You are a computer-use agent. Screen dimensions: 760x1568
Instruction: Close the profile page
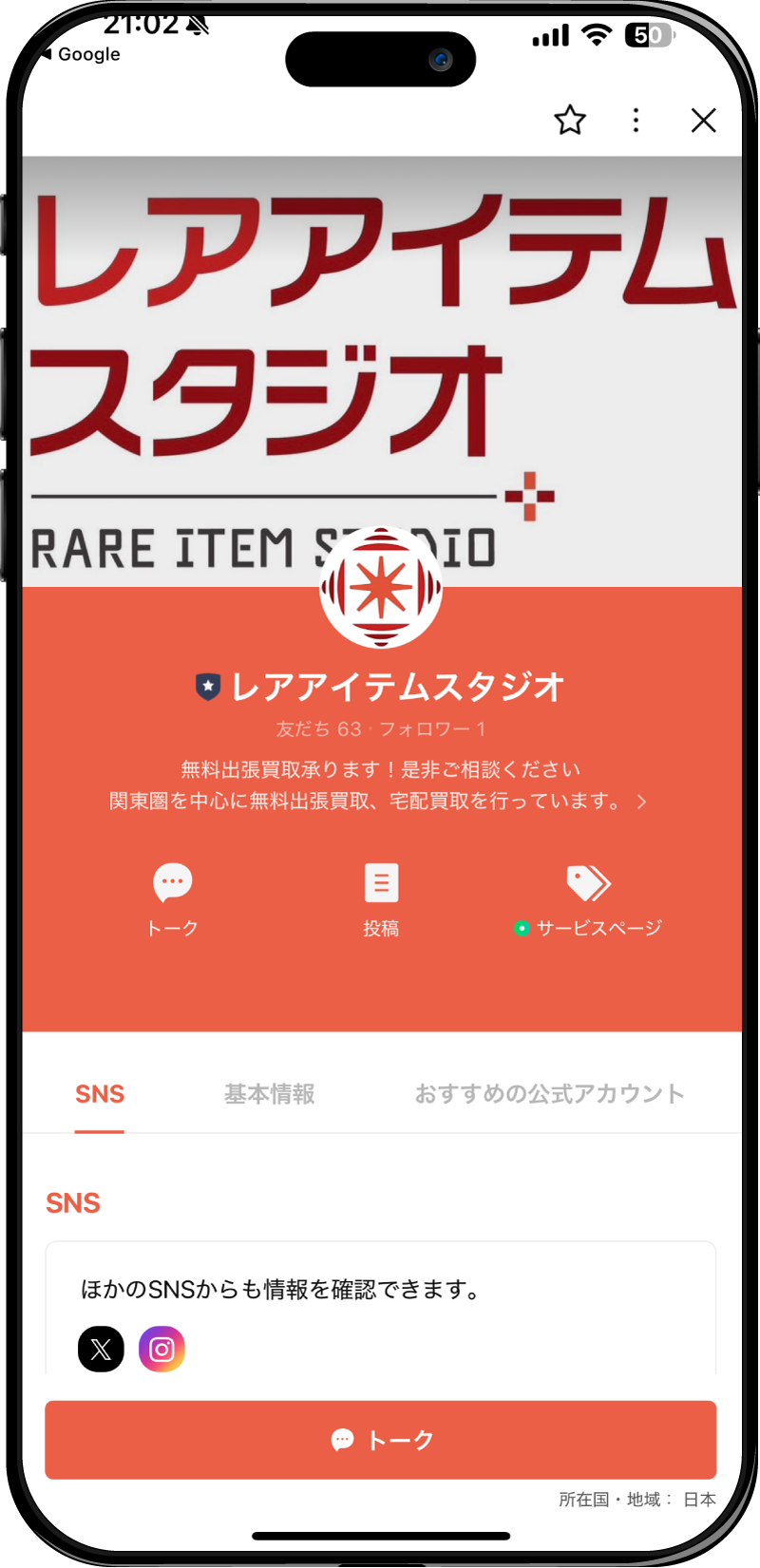[703, 121]
